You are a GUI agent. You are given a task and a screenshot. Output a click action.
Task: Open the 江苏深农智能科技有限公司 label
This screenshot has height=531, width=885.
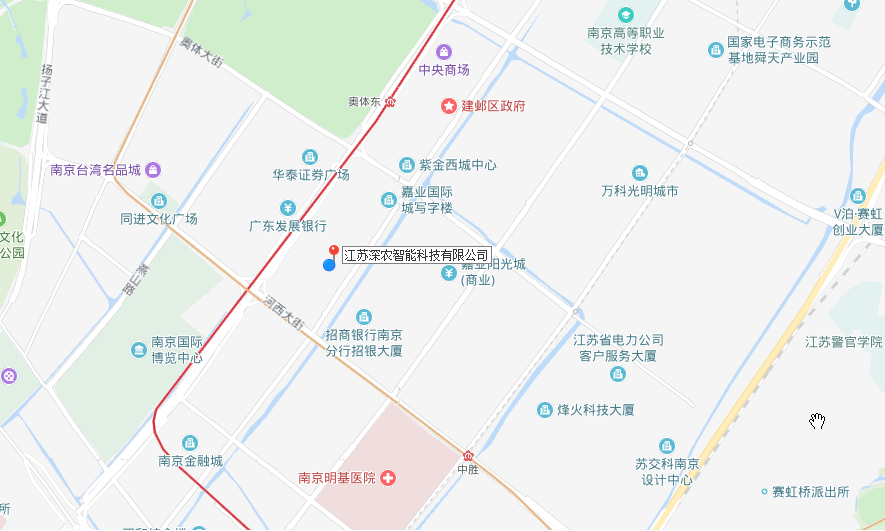(x=416, y=256)
